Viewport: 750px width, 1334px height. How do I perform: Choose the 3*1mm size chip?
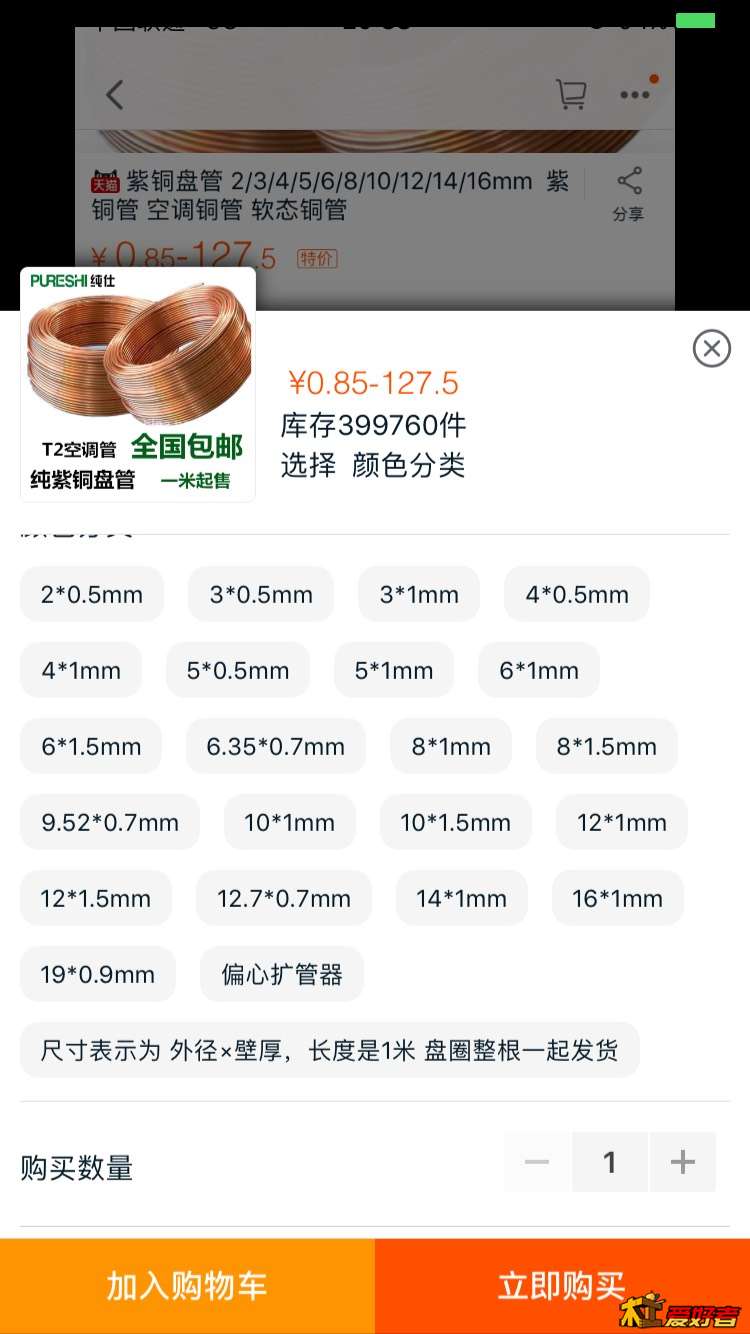419,594
